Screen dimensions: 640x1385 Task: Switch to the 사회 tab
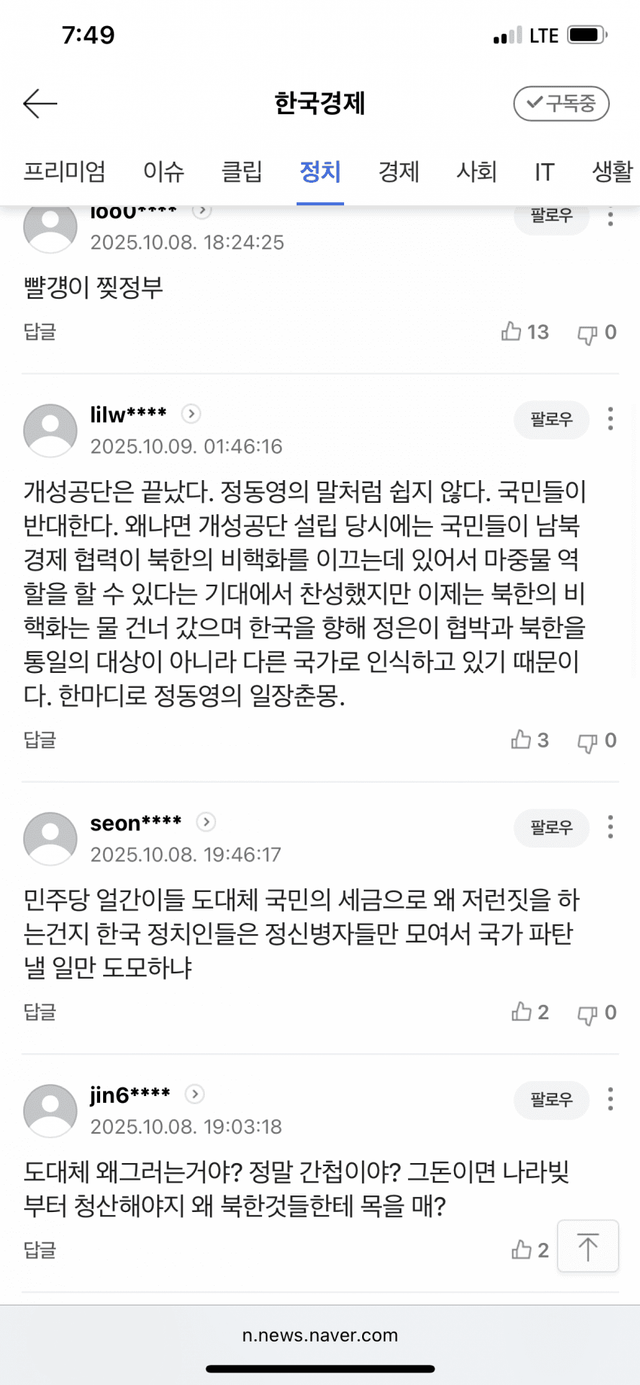476,172
